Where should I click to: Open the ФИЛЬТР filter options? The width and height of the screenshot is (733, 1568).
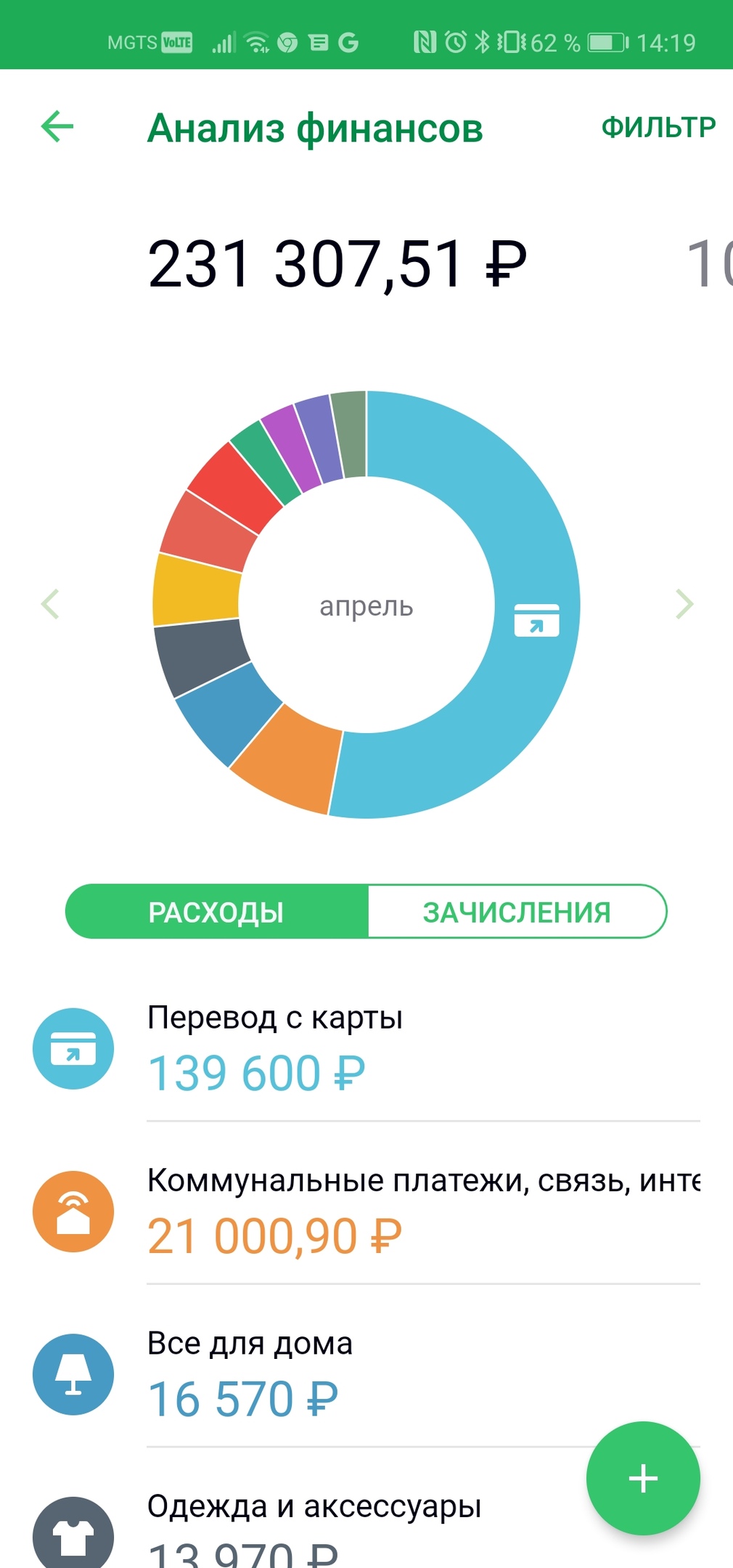coord(658,128)
